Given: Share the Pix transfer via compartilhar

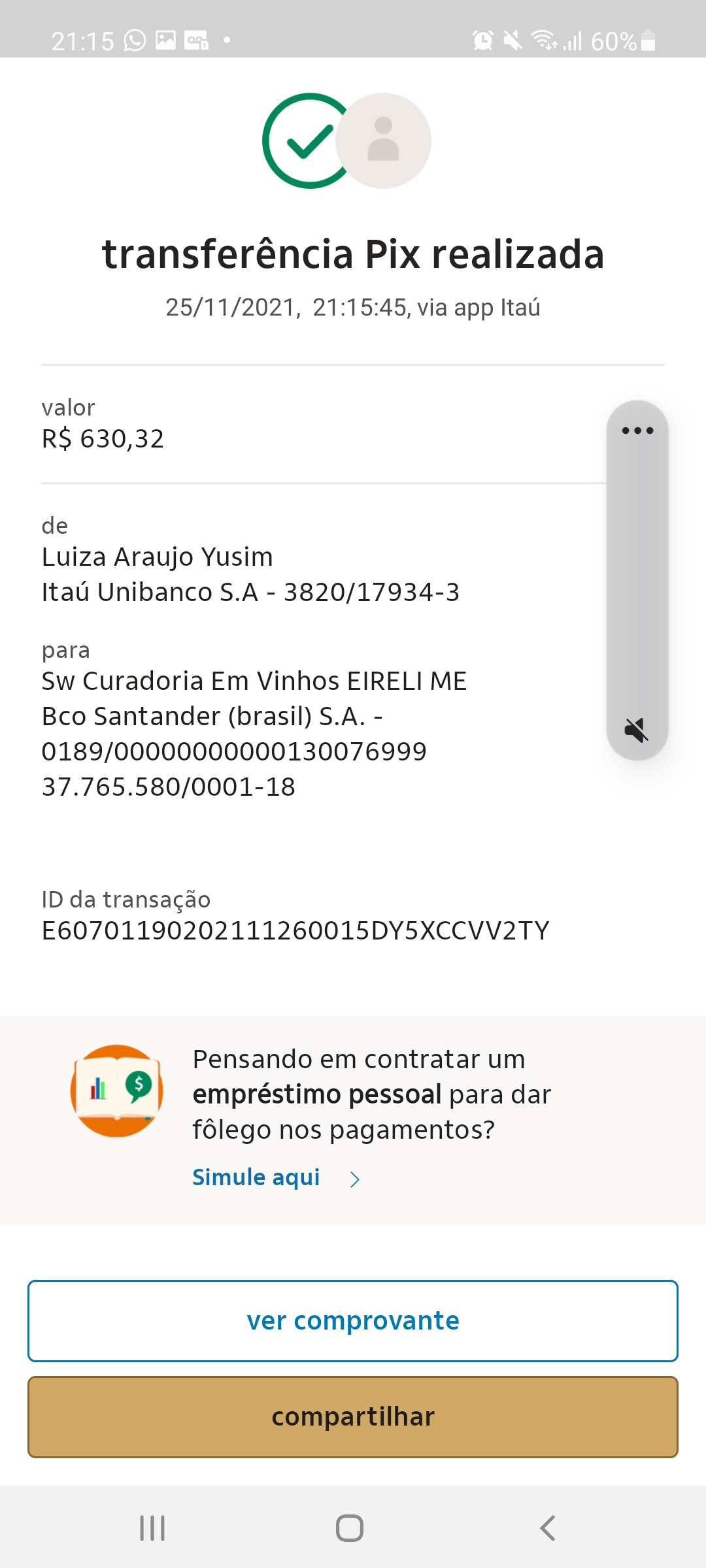Looking at the screenshot, I should coord(353,1416).
